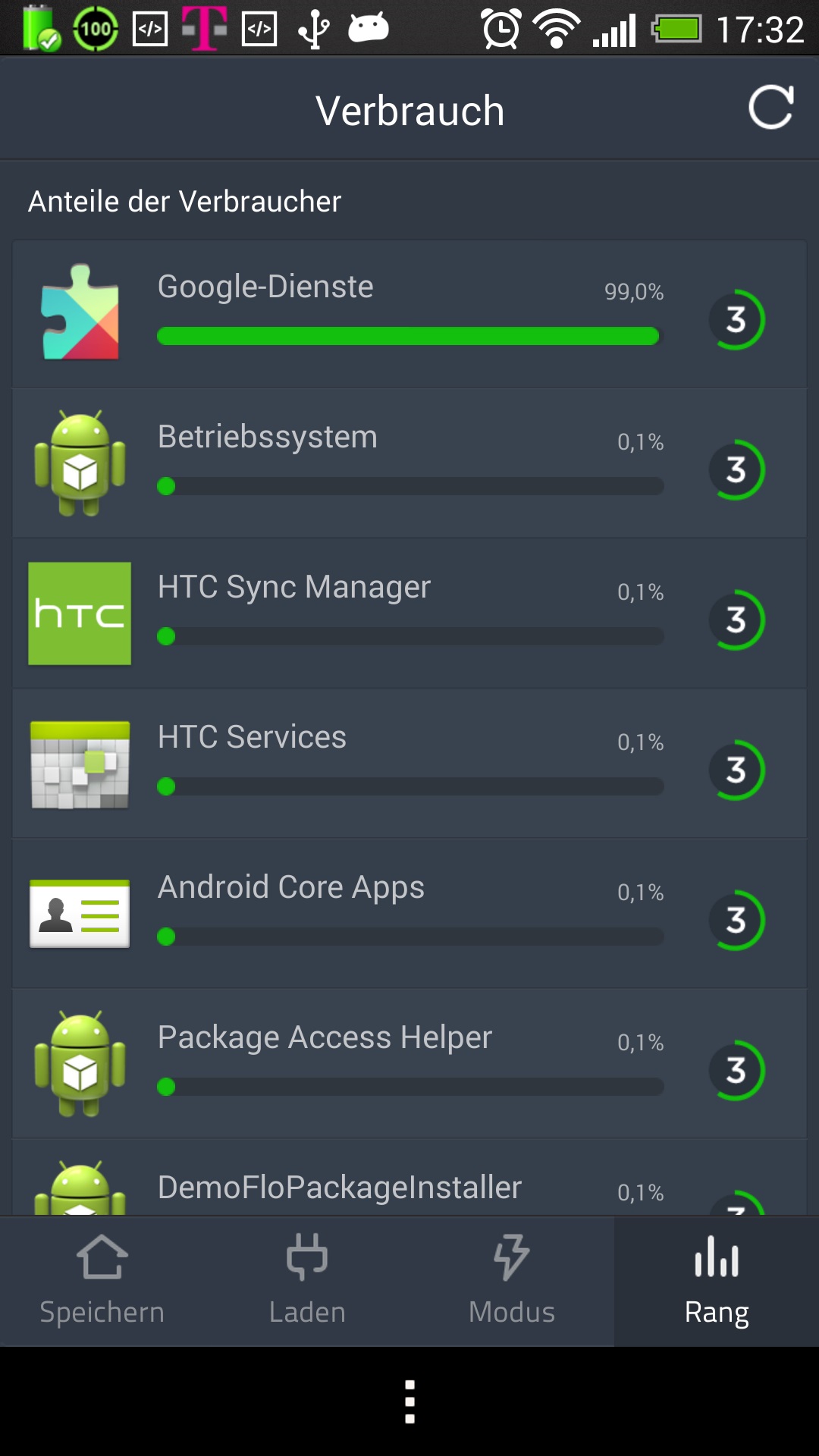This screenshot has height=1456, width=819.
Task: Open the Google-Dienste consumption entry
Action: [409, 313]
